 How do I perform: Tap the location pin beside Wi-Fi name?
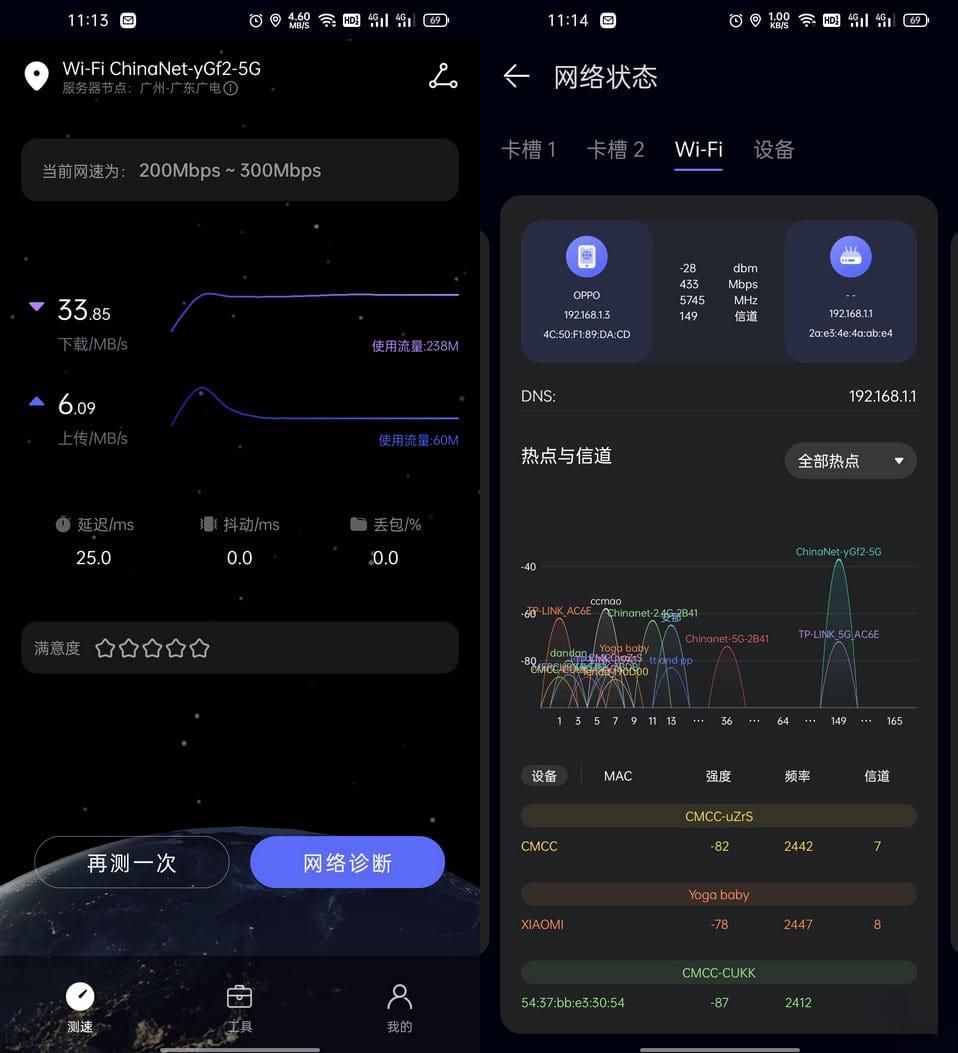(x=36, y=75)
